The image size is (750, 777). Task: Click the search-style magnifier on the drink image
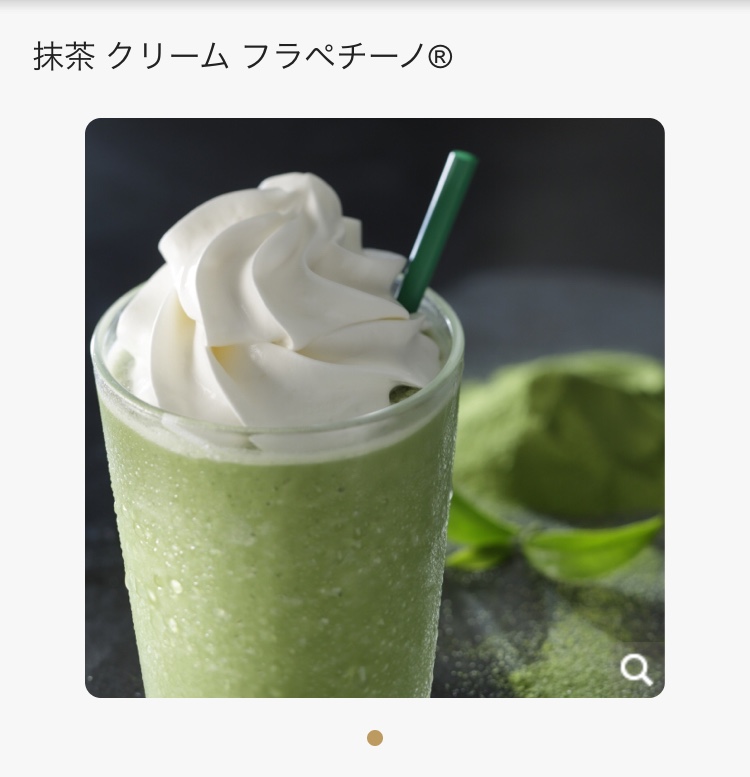[637, 671]
